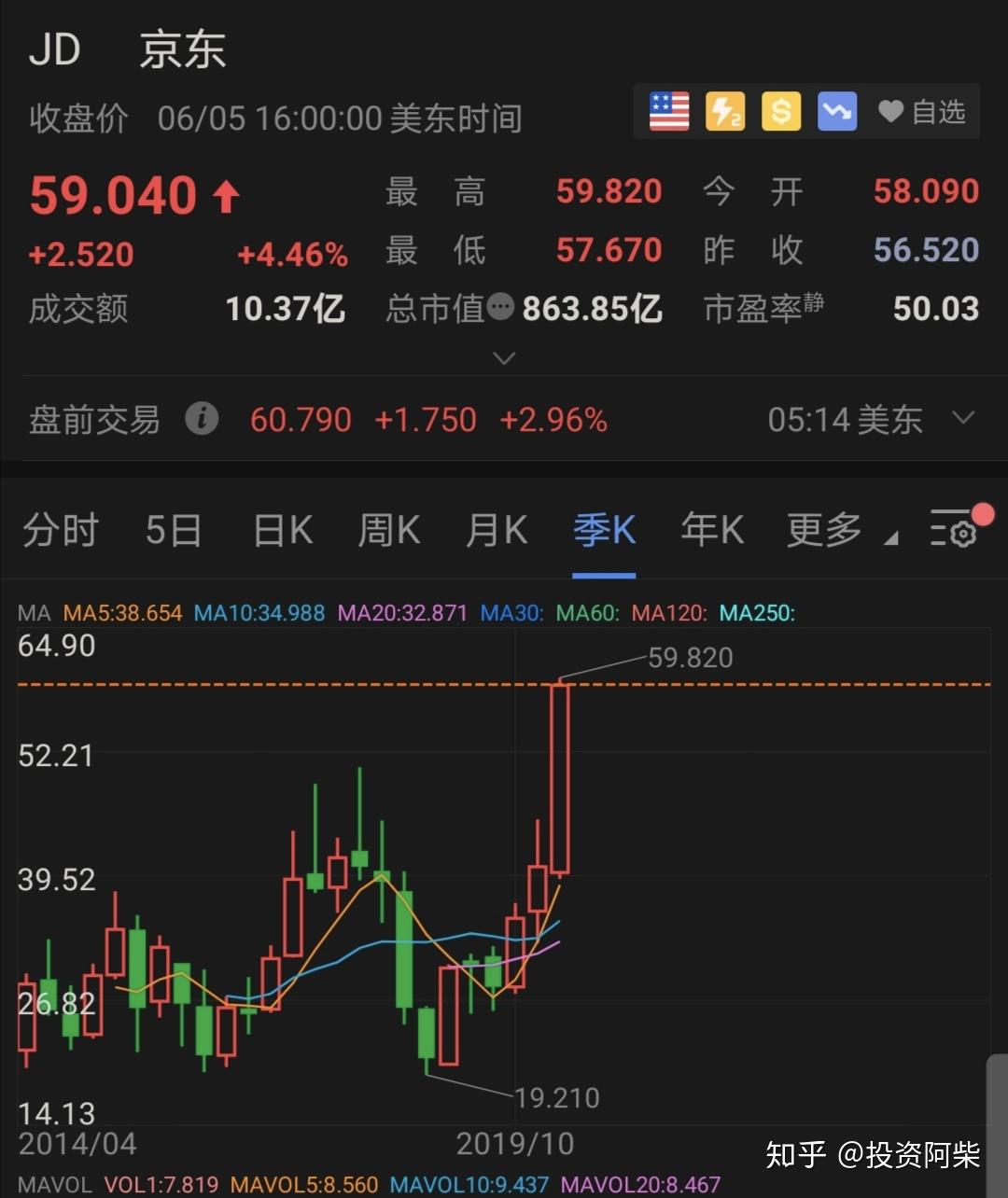Open the trend chart icon

(836, 111)
